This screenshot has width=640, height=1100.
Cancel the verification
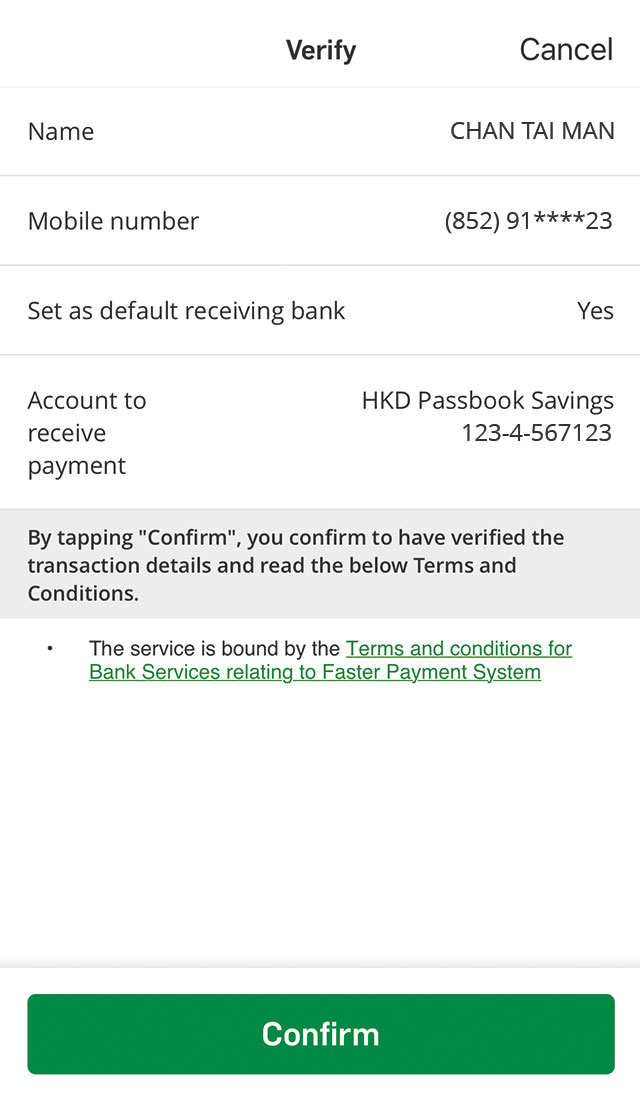click(566, 50)
